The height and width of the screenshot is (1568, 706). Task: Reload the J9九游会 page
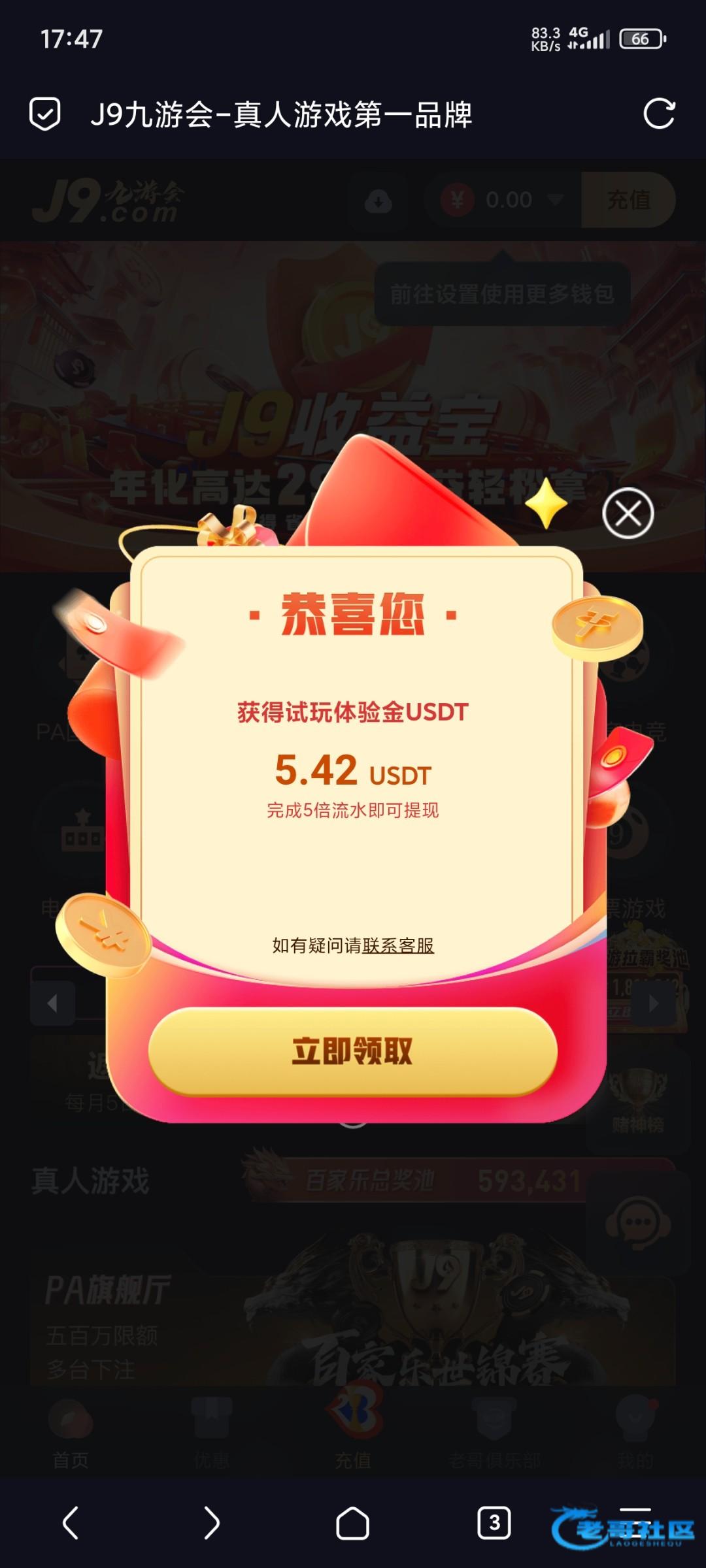tap(658, 114)
